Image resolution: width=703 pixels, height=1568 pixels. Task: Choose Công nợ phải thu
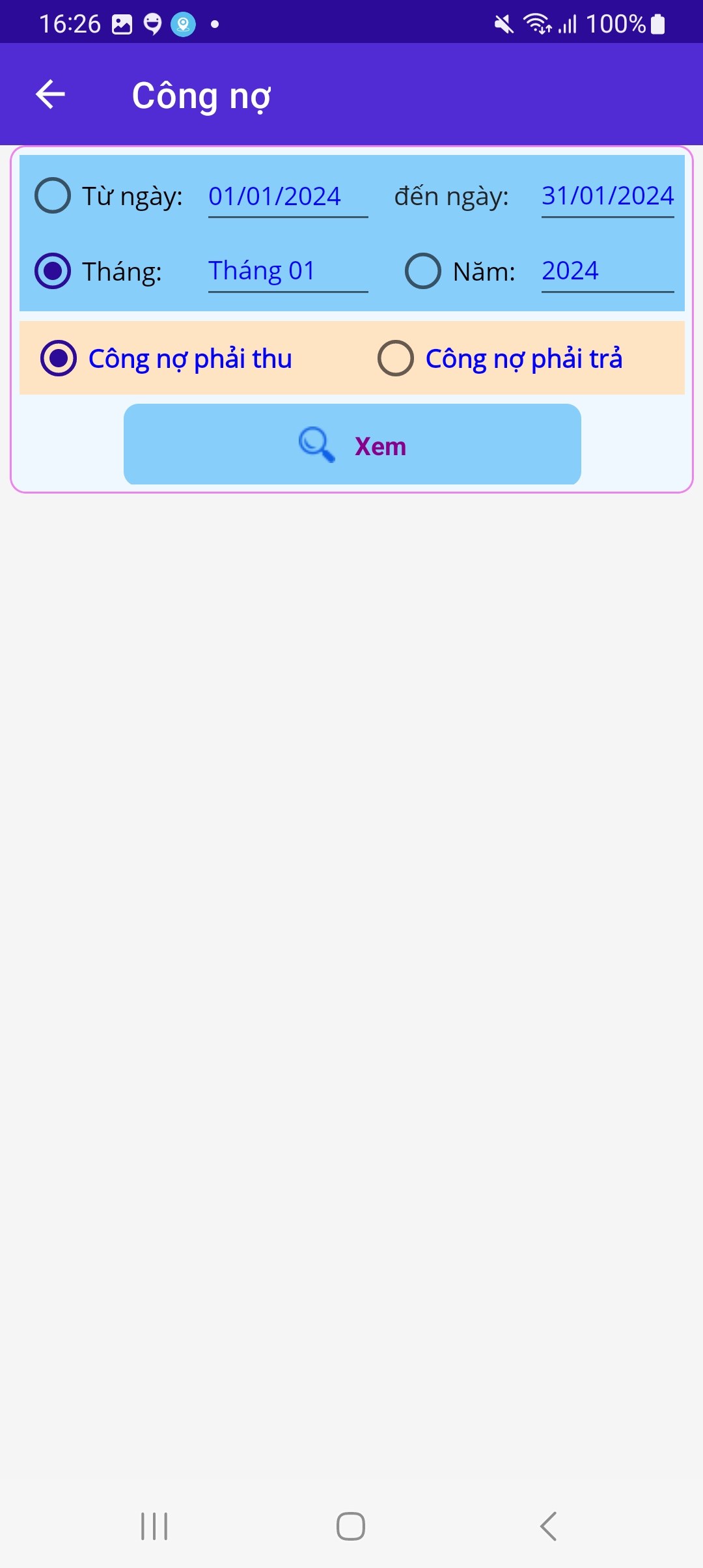(59, 358)
